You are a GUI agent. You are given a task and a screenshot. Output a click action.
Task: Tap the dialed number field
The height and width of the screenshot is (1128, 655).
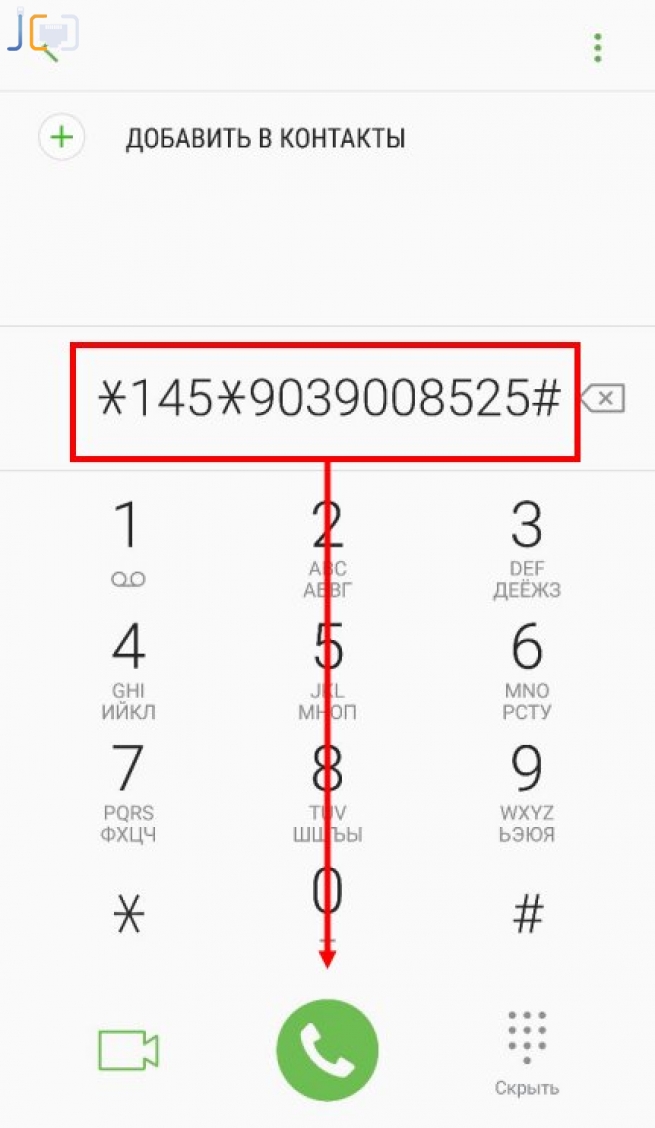coord(324,401)
